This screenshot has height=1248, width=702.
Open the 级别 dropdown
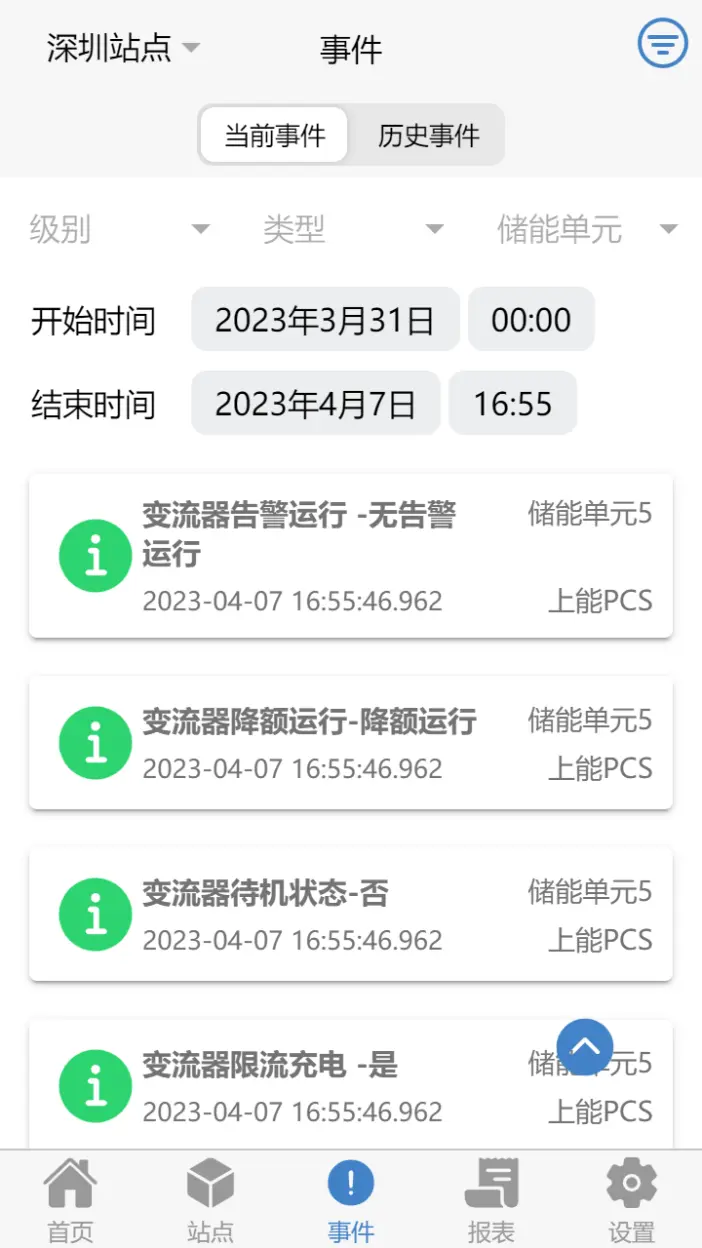(120, 230)
